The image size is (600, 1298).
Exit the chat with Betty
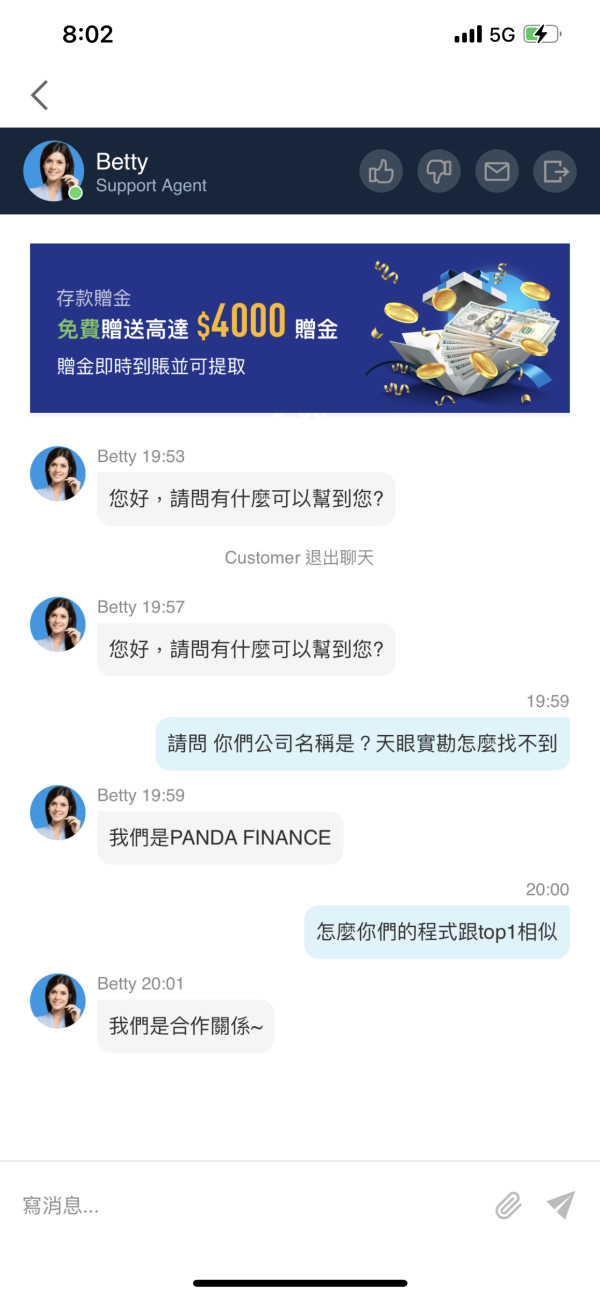tap(555, 172)
